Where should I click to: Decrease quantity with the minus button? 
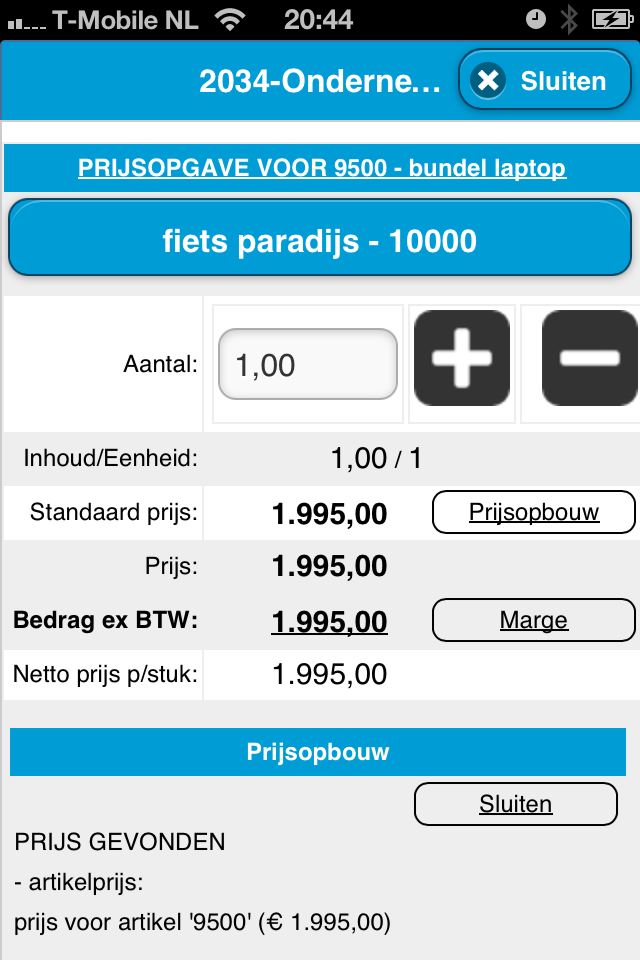tap(590, 358)
